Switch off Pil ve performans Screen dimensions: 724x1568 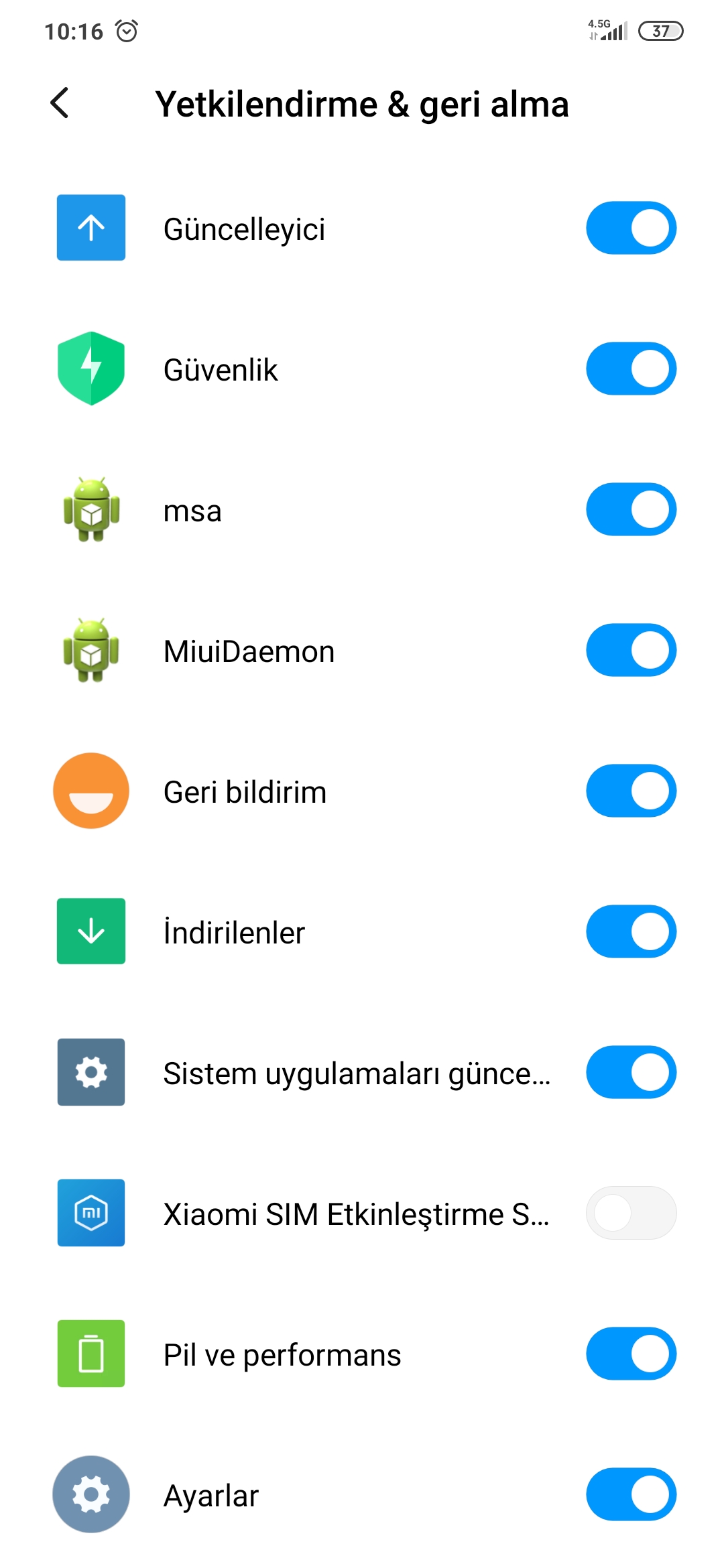631,1354
